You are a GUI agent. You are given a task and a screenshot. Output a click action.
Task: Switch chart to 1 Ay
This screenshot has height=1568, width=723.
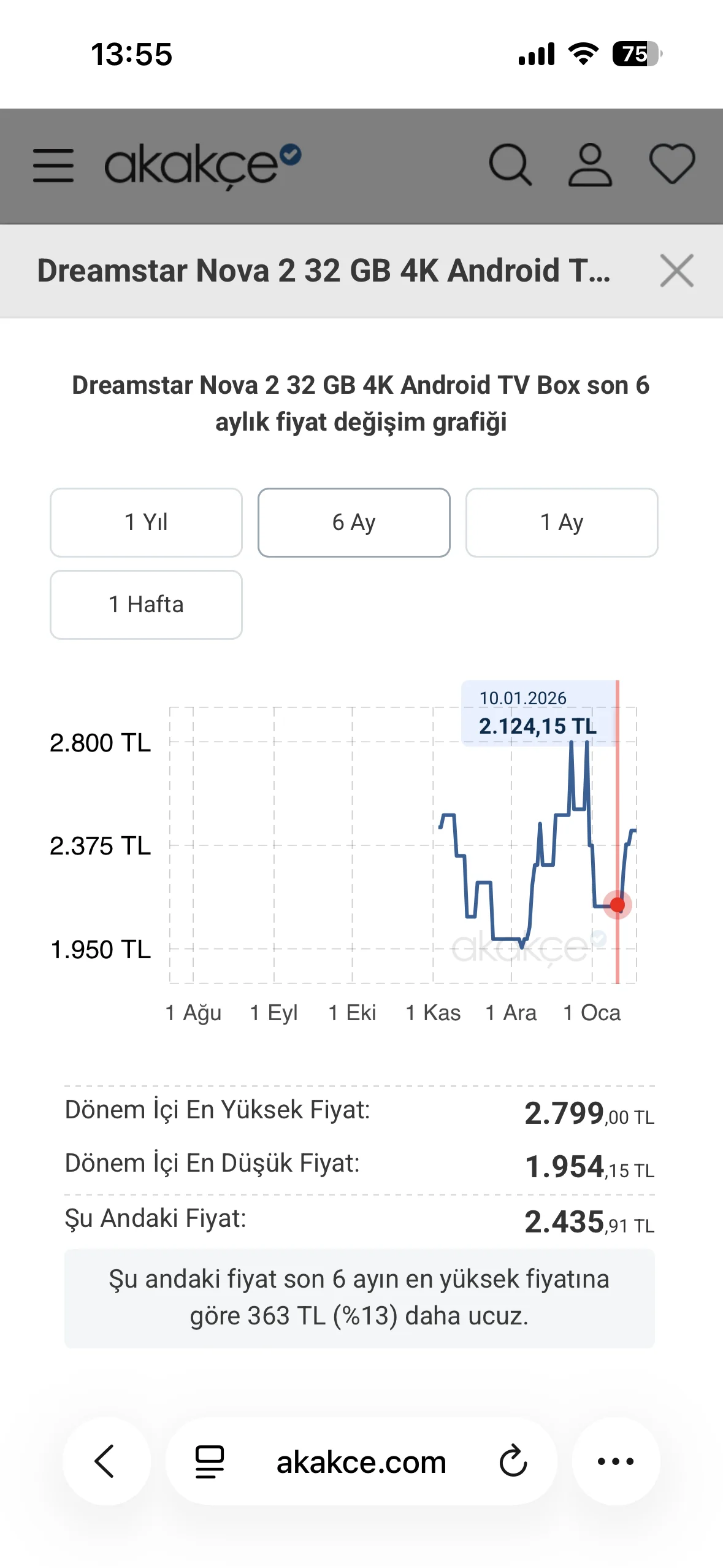click(561, 523)
